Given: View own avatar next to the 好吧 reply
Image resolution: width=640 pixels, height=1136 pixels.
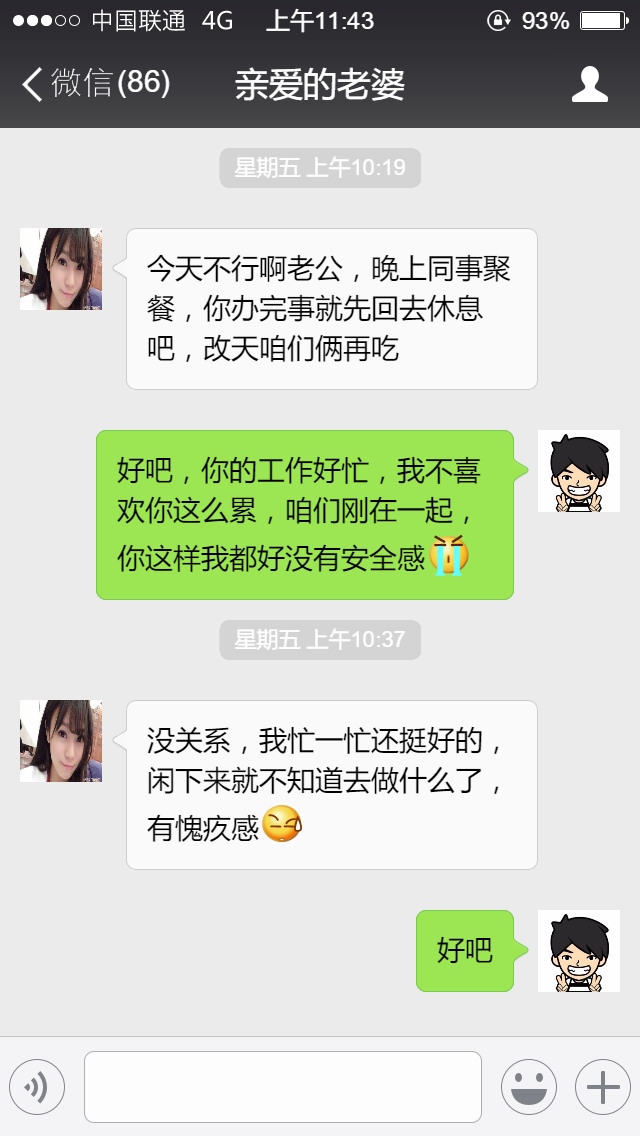Looking at the screenshot, I should pos(578,951).
